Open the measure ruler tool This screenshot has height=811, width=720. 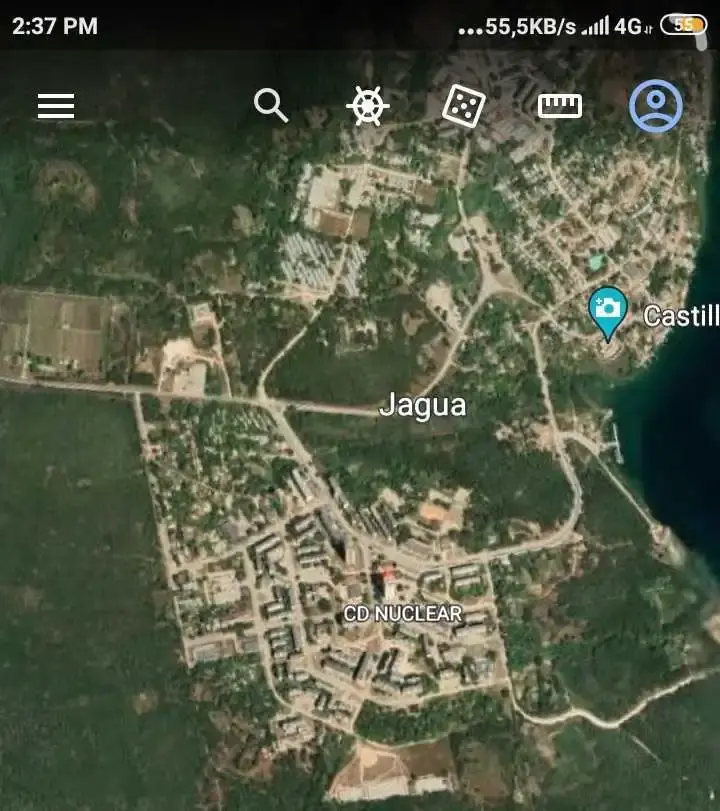[560, 105]
